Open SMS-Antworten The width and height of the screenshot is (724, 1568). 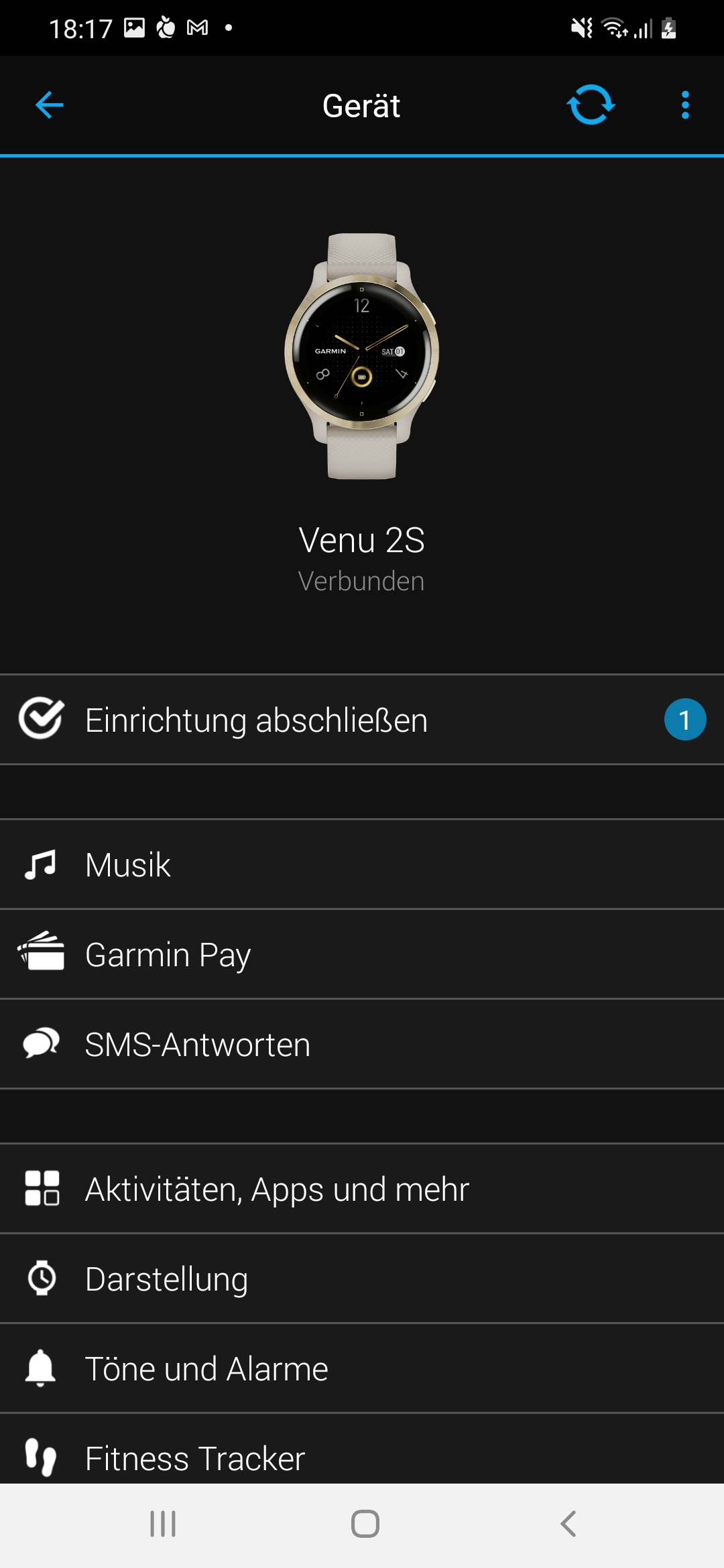[x=362, y=1044]
